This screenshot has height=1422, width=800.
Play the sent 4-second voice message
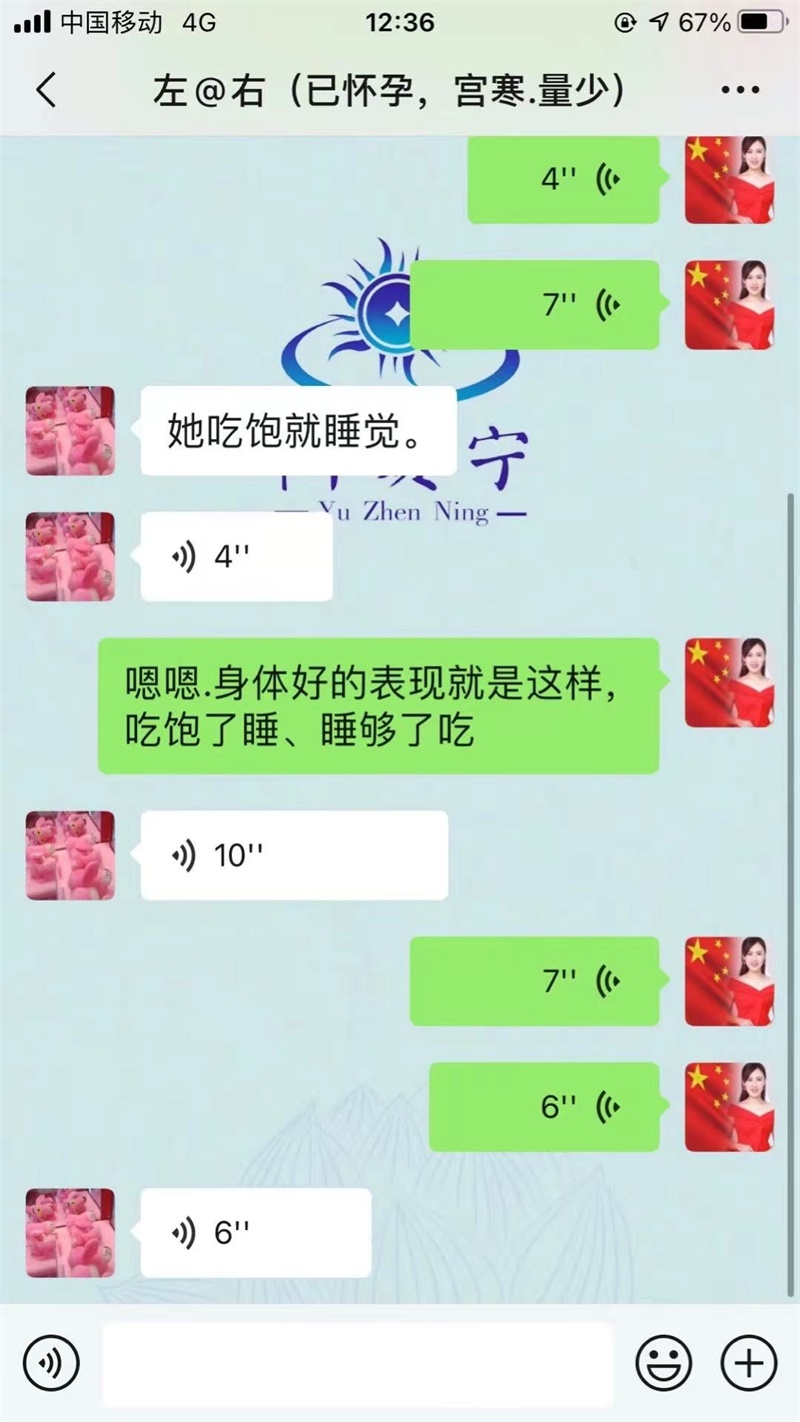[x=563, y=180]
